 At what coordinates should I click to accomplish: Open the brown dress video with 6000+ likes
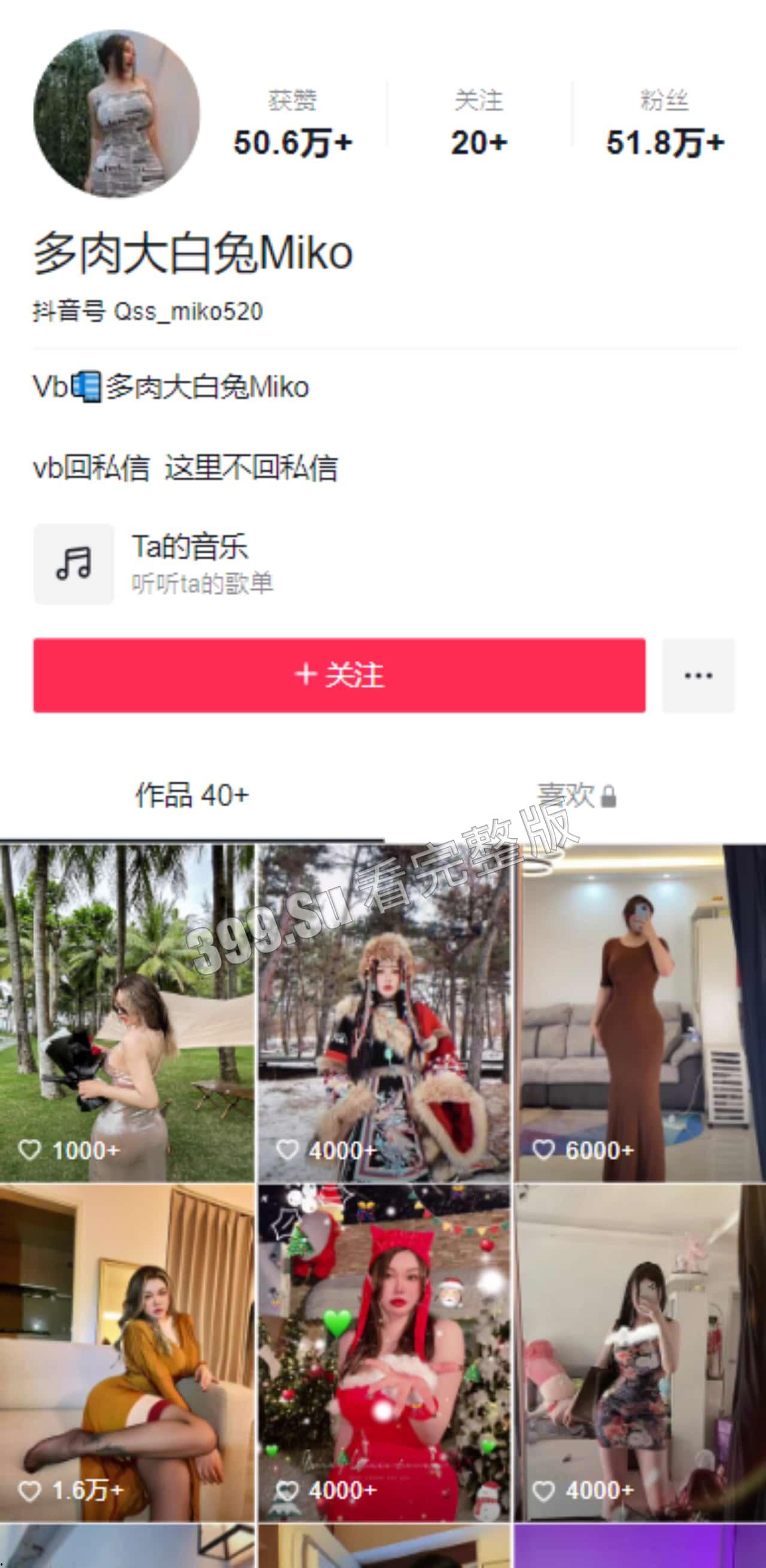(640, 1012)
